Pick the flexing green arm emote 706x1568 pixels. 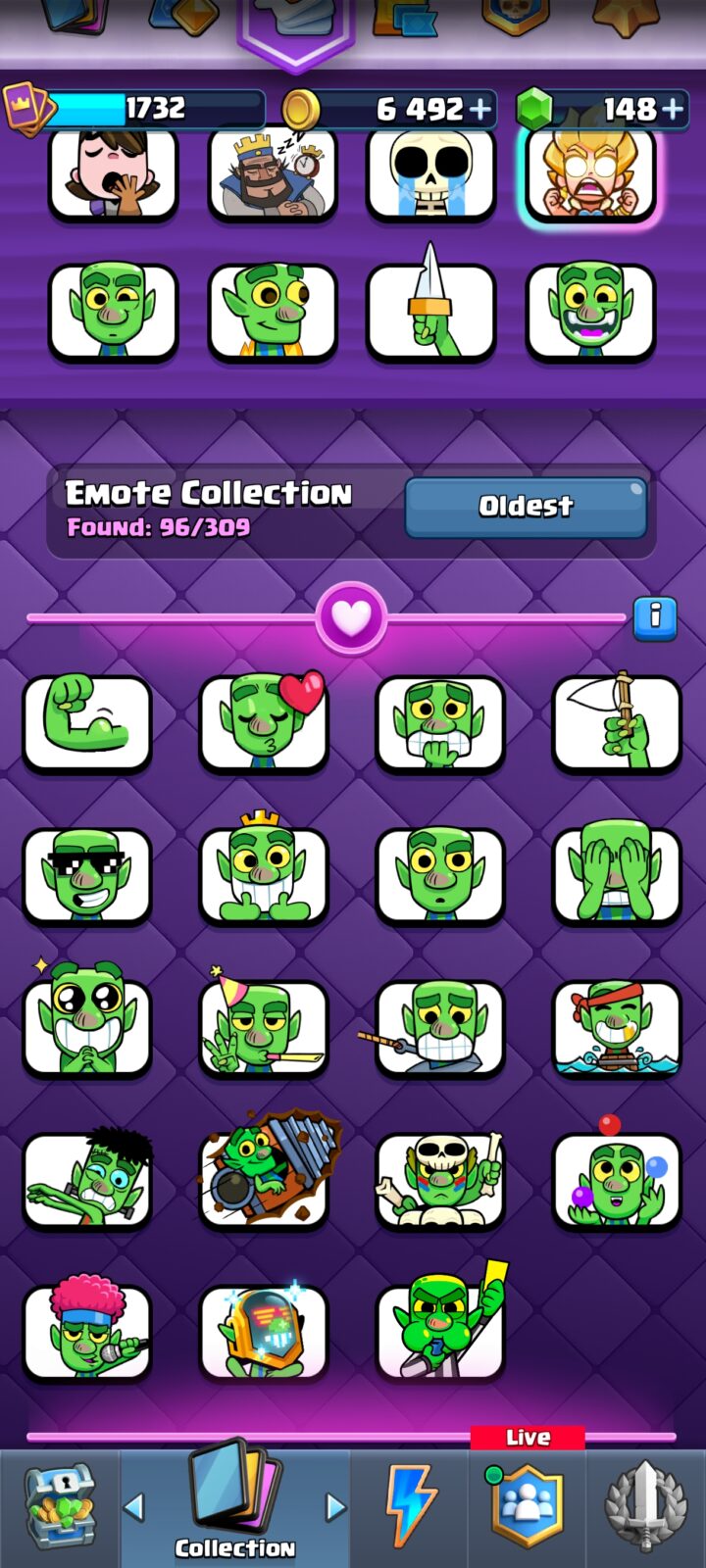[87, 723]
